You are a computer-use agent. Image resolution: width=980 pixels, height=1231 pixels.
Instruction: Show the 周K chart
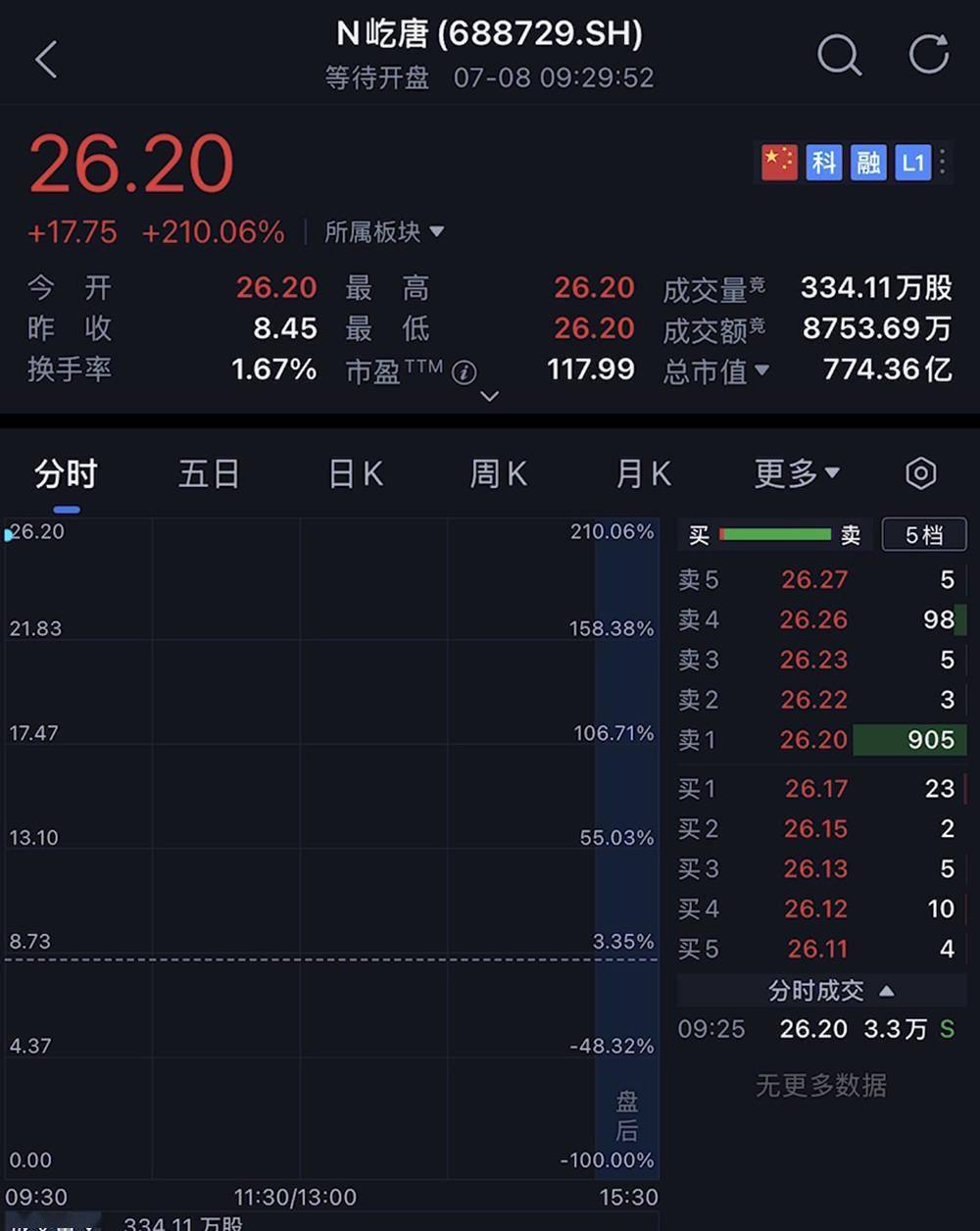tap(498, 474)
